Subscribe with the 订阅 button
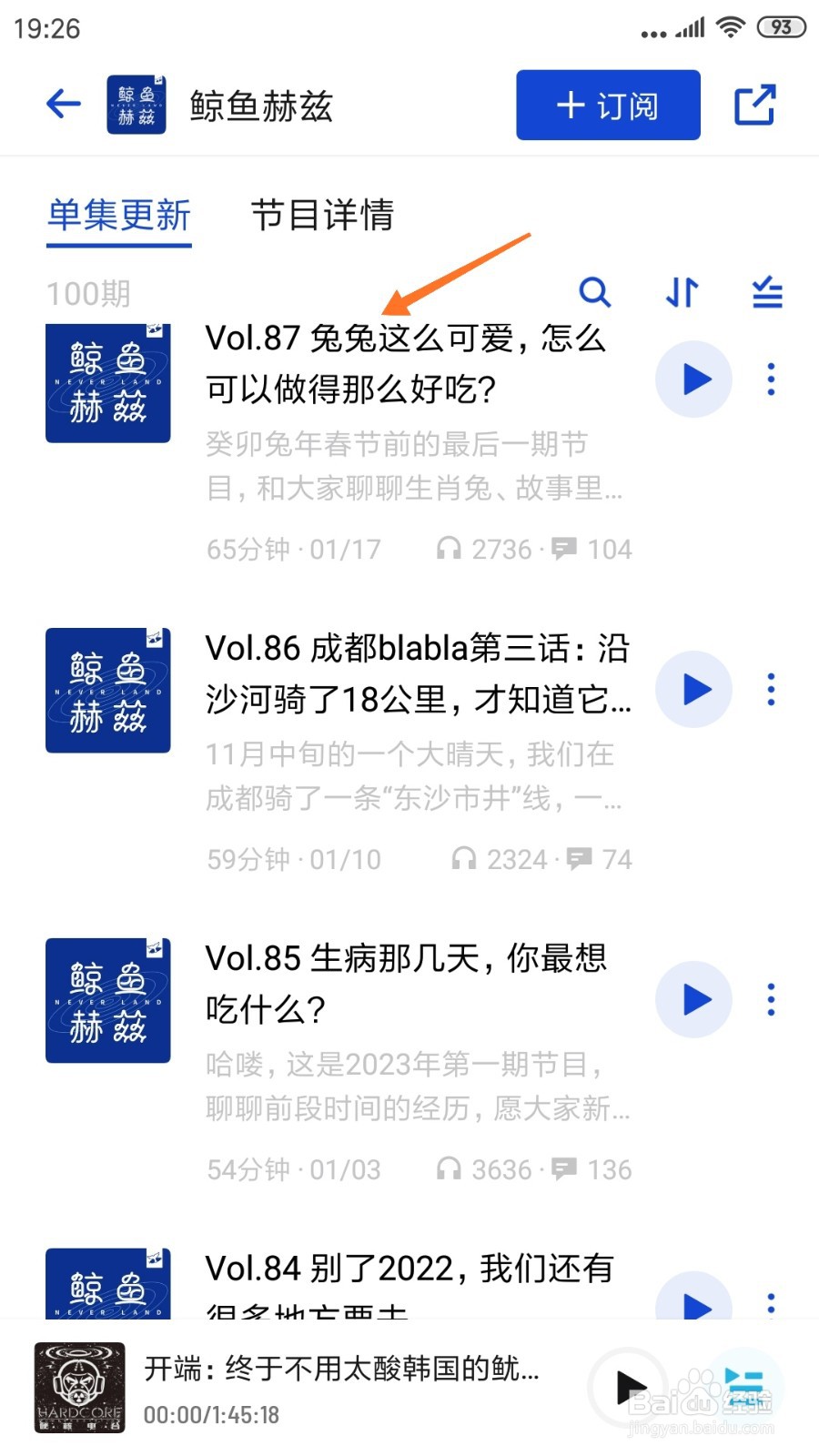The image size is (819, 1456). coord(608,106)
